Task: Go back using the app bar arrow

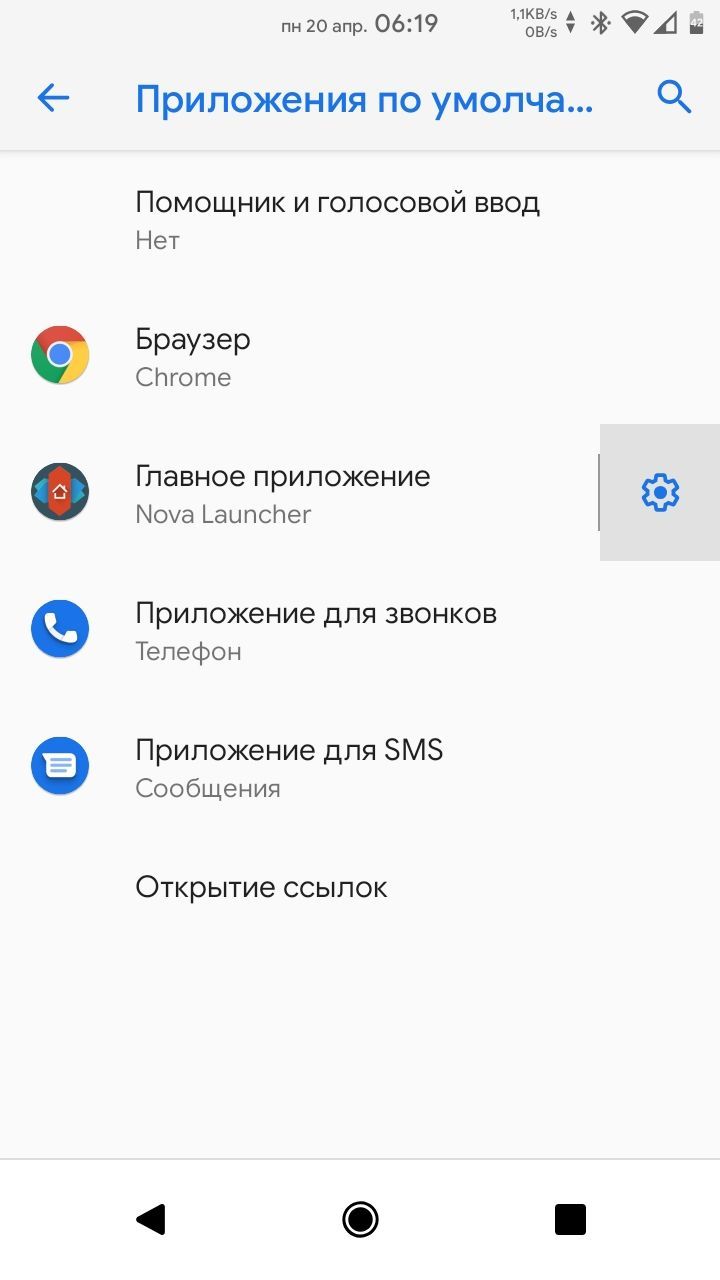Action: point(53,97)
